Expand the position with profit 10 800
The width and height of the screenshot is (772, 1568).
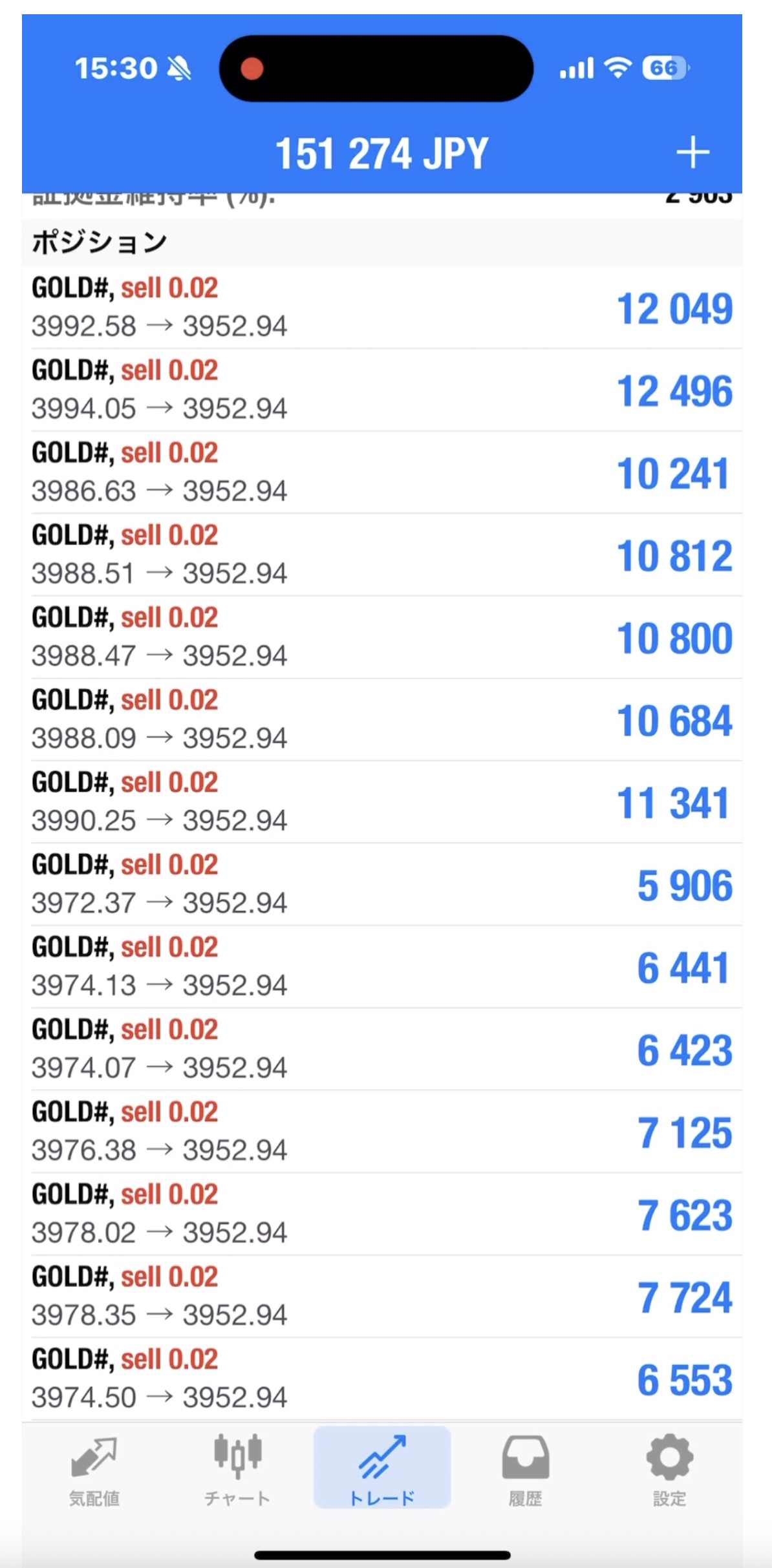381,637
